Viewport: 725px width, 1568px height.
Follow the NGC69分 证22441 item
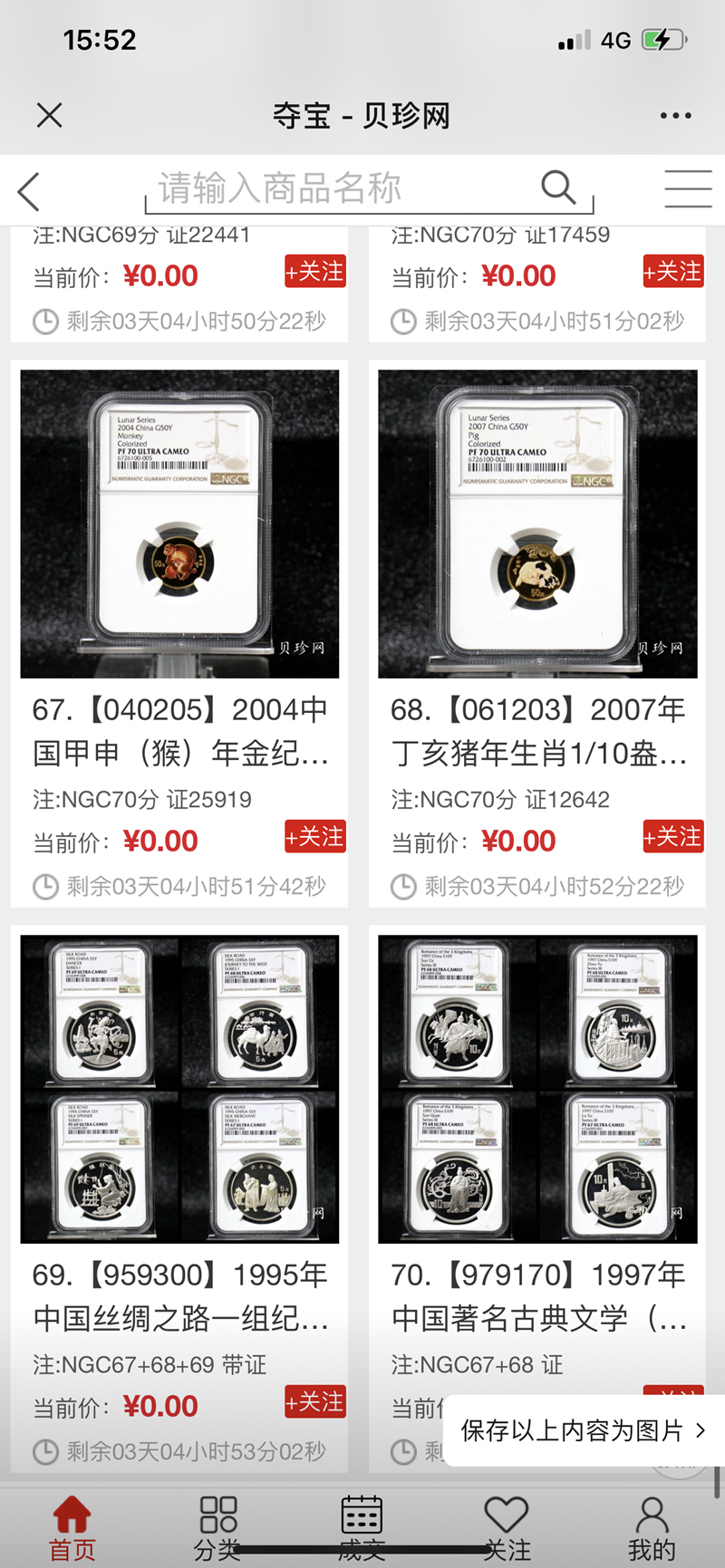[x=314, y=272]
